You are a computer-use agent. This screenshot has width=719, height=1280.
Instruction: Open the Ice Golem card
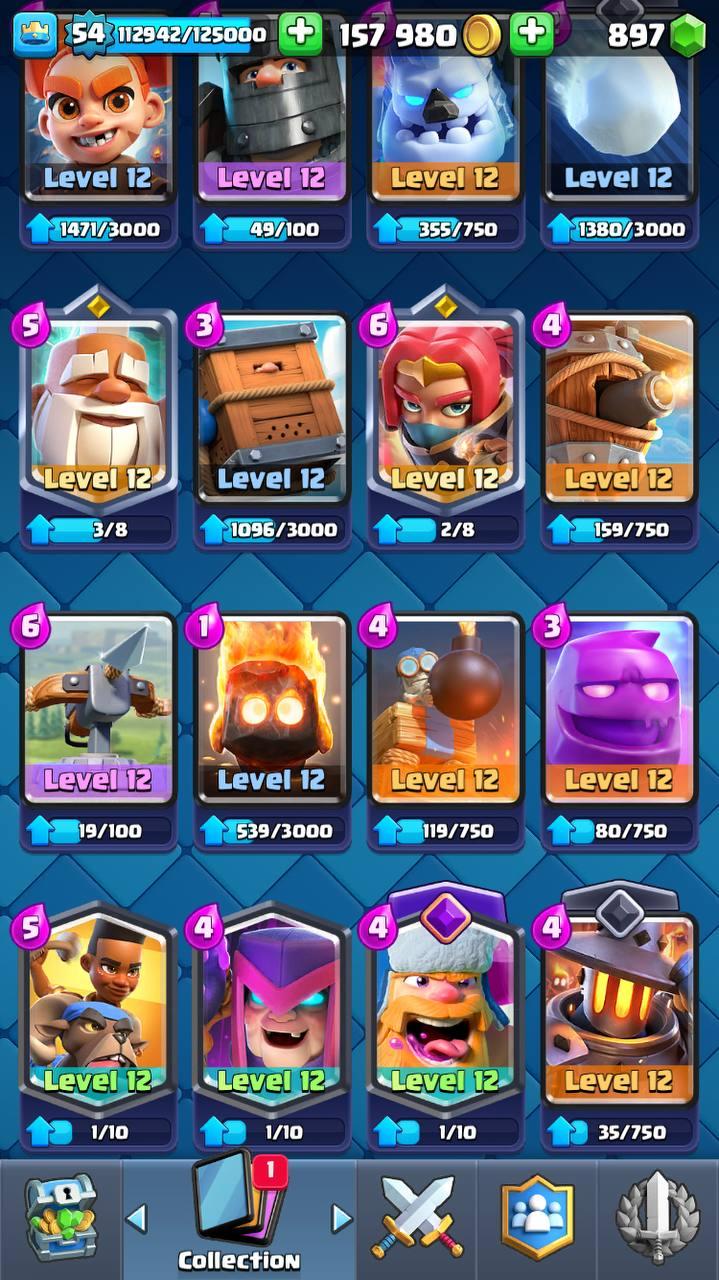pos(445,110)
